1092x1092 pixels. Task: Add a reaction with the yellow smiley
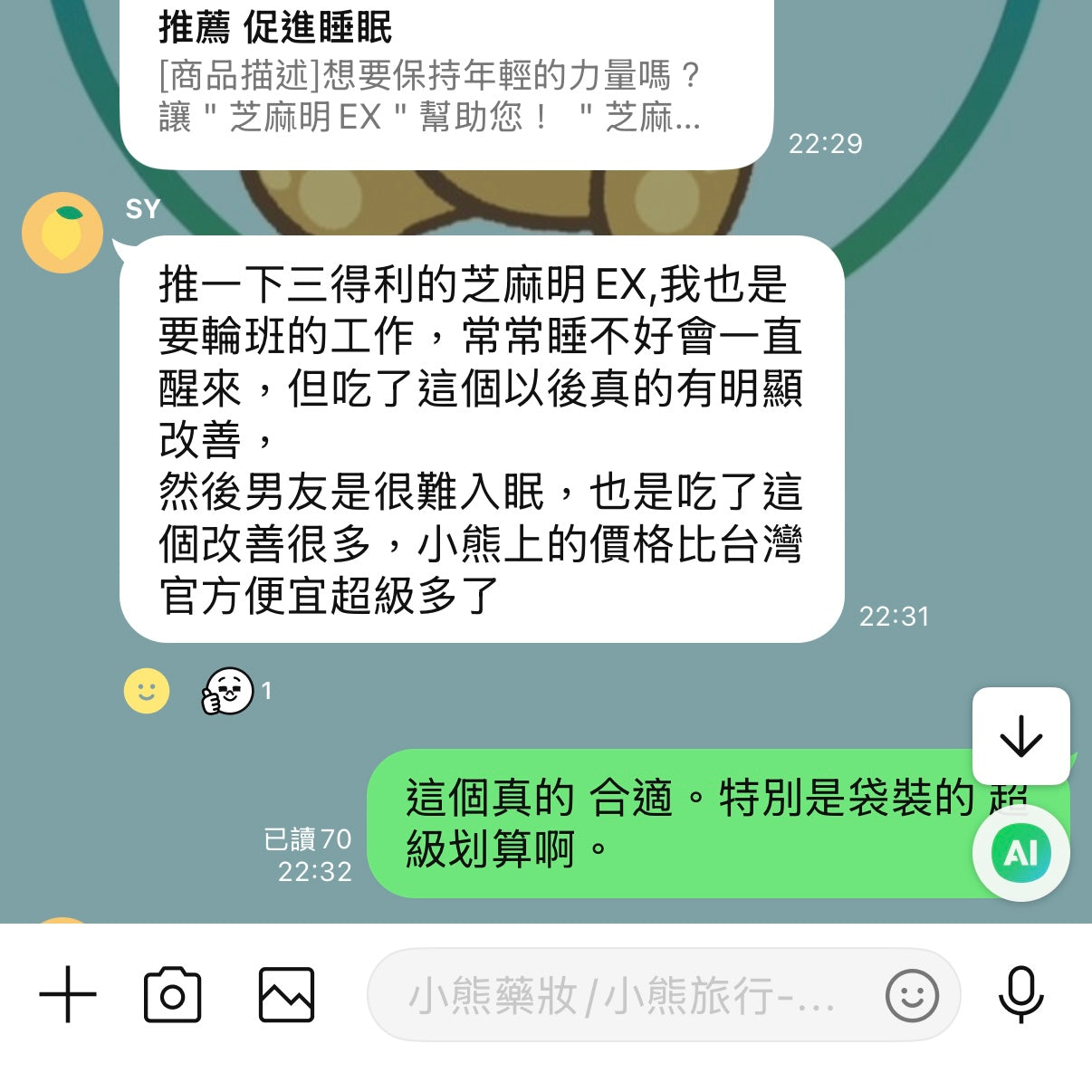[147, 691]
